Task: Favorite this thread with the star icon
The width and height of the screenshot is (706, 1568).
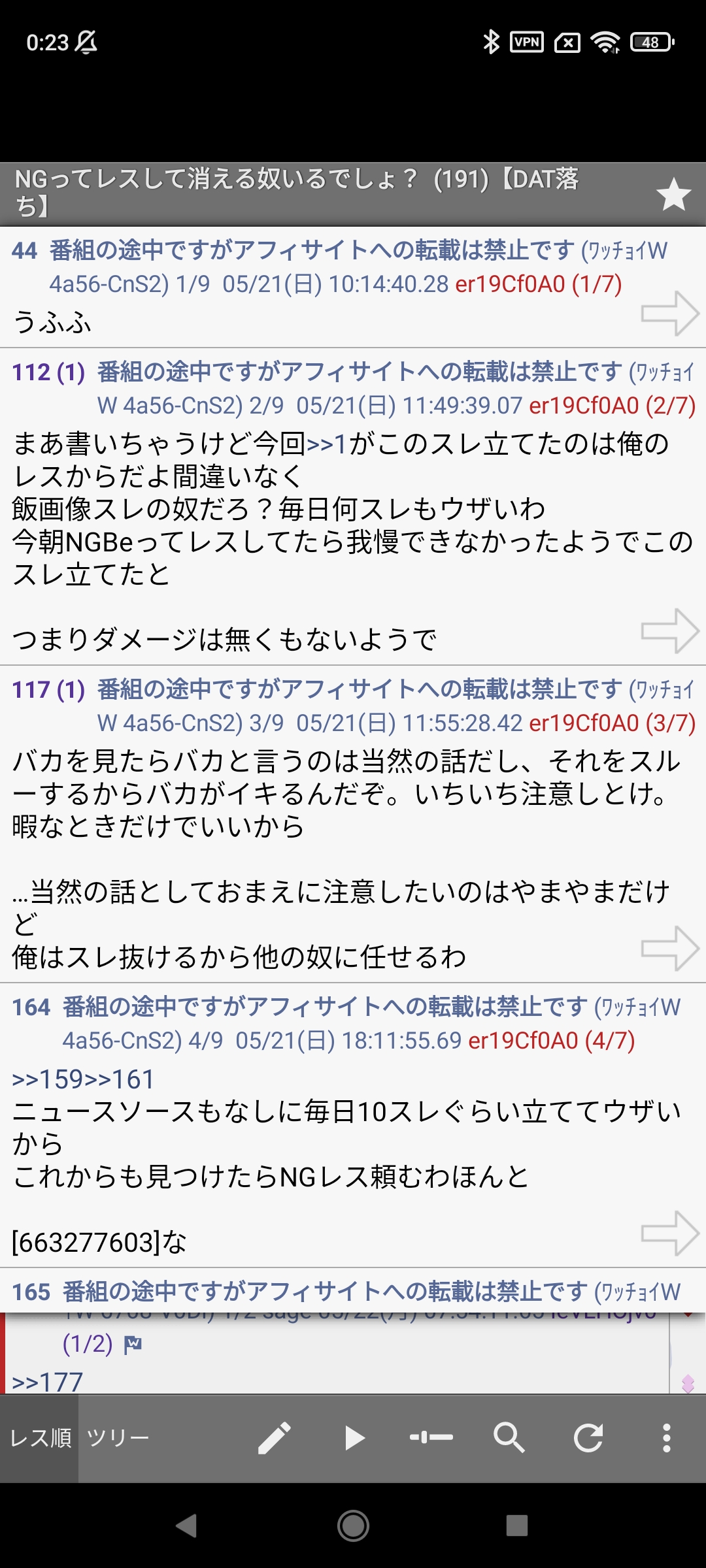Action: tap(673, 195)
